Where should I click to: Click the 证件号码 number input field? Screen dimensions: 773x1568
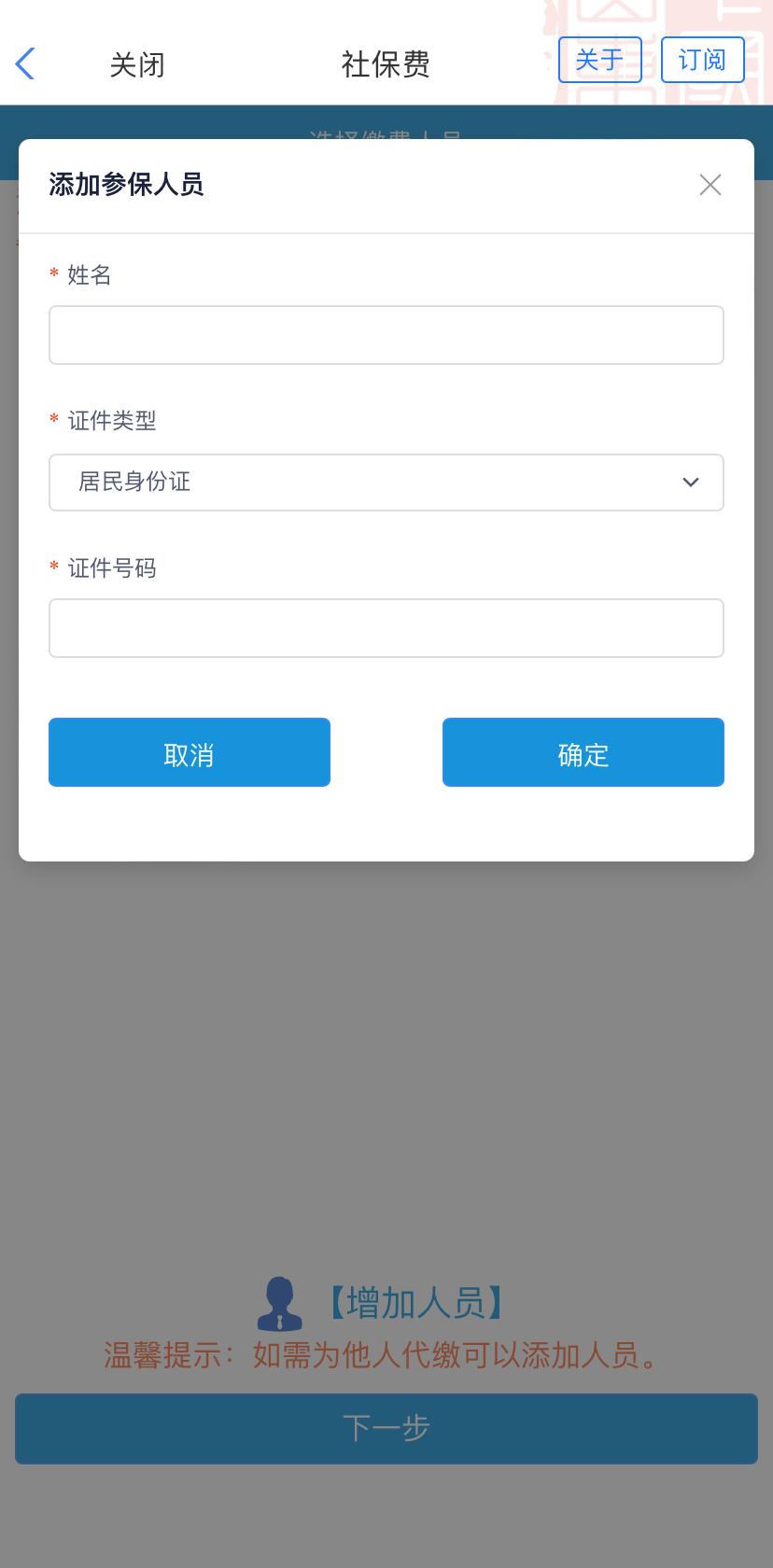(x=386, y=627)
